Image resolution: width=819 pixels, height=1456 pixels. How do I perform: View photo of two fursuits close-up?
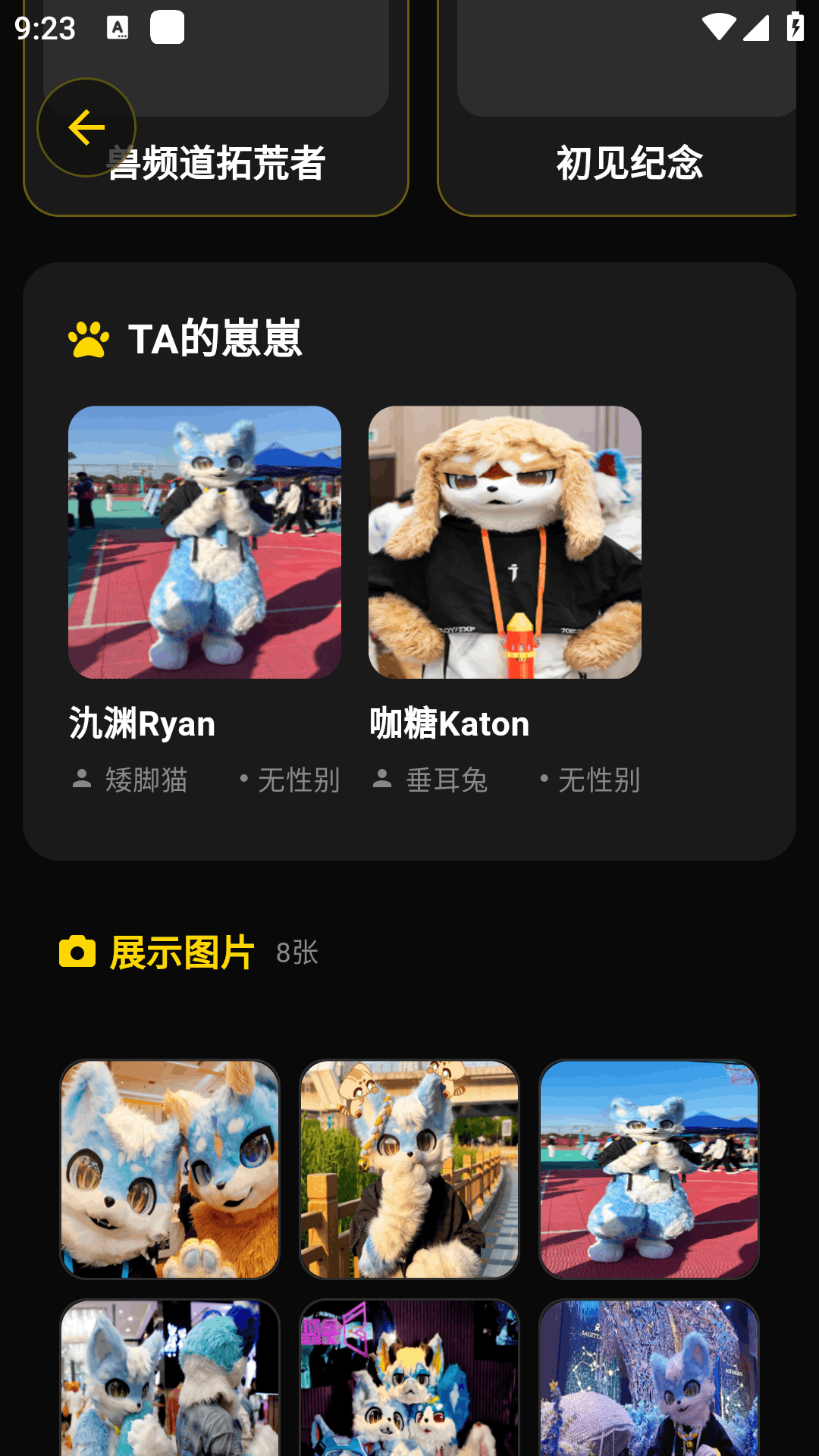[x=170, y=1169]
